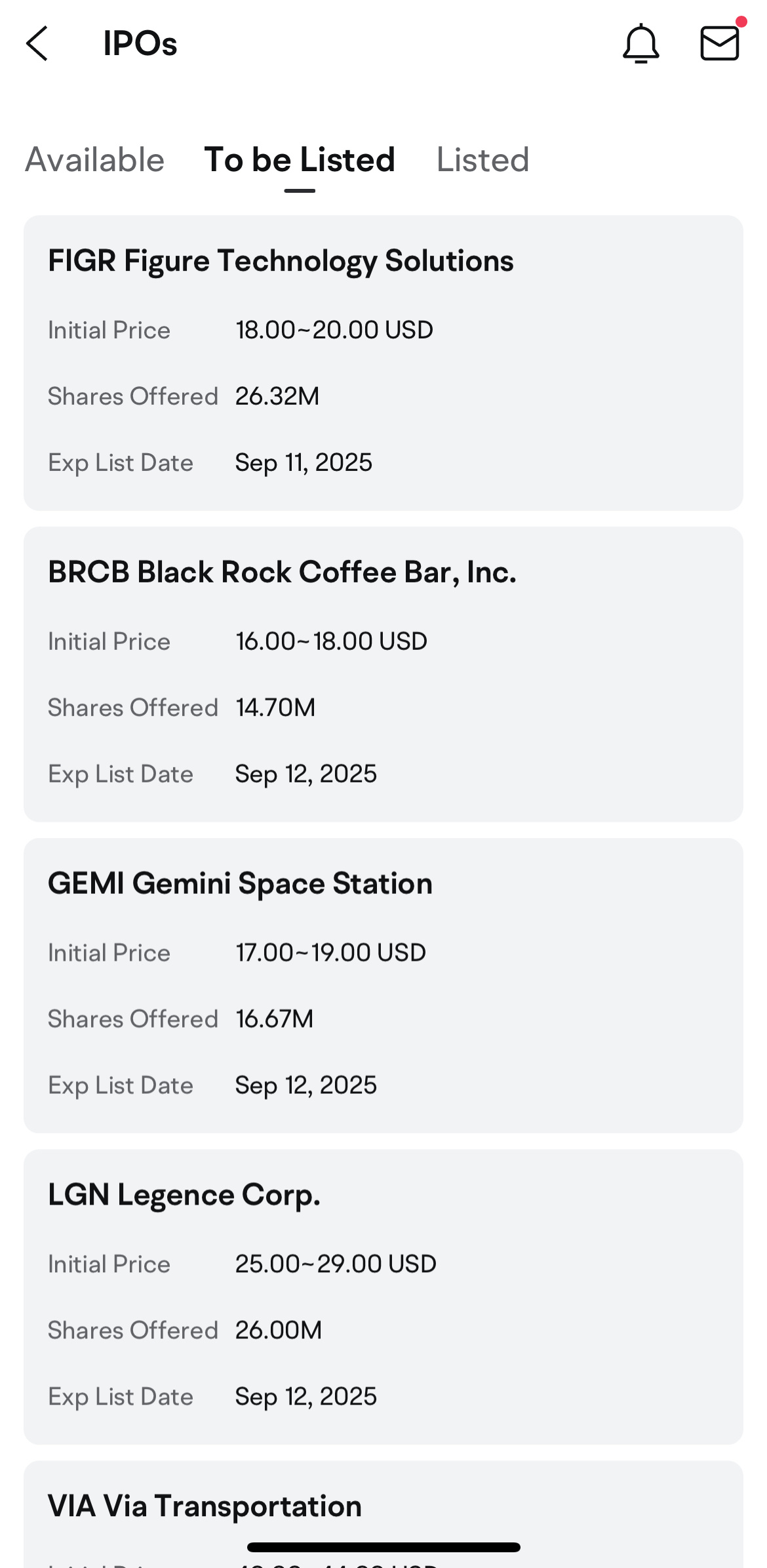
Task: Open the BRCB Black Rock Coffee Bar card
Action: pos(383,674)
